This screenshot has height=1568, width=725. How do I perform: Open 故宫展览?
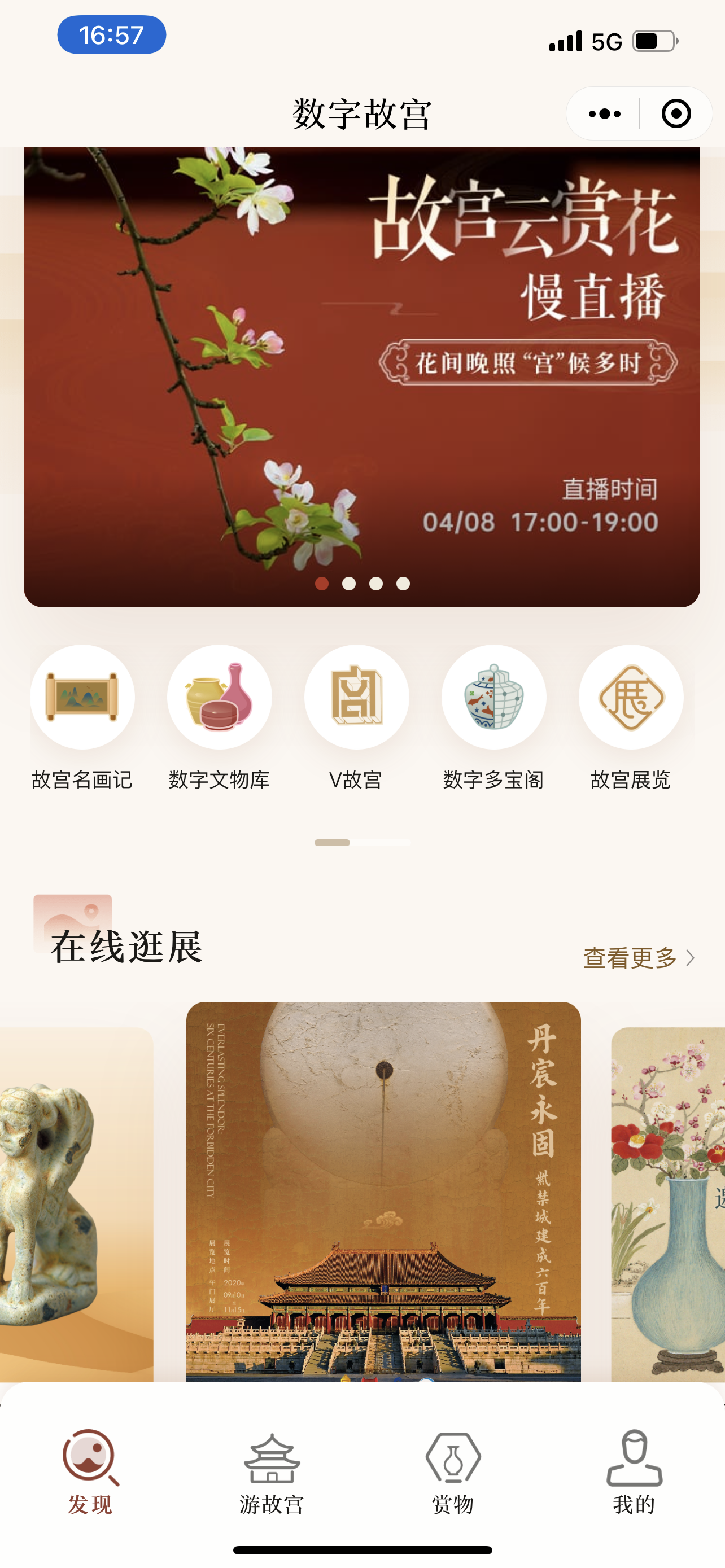tap(631, 698)
